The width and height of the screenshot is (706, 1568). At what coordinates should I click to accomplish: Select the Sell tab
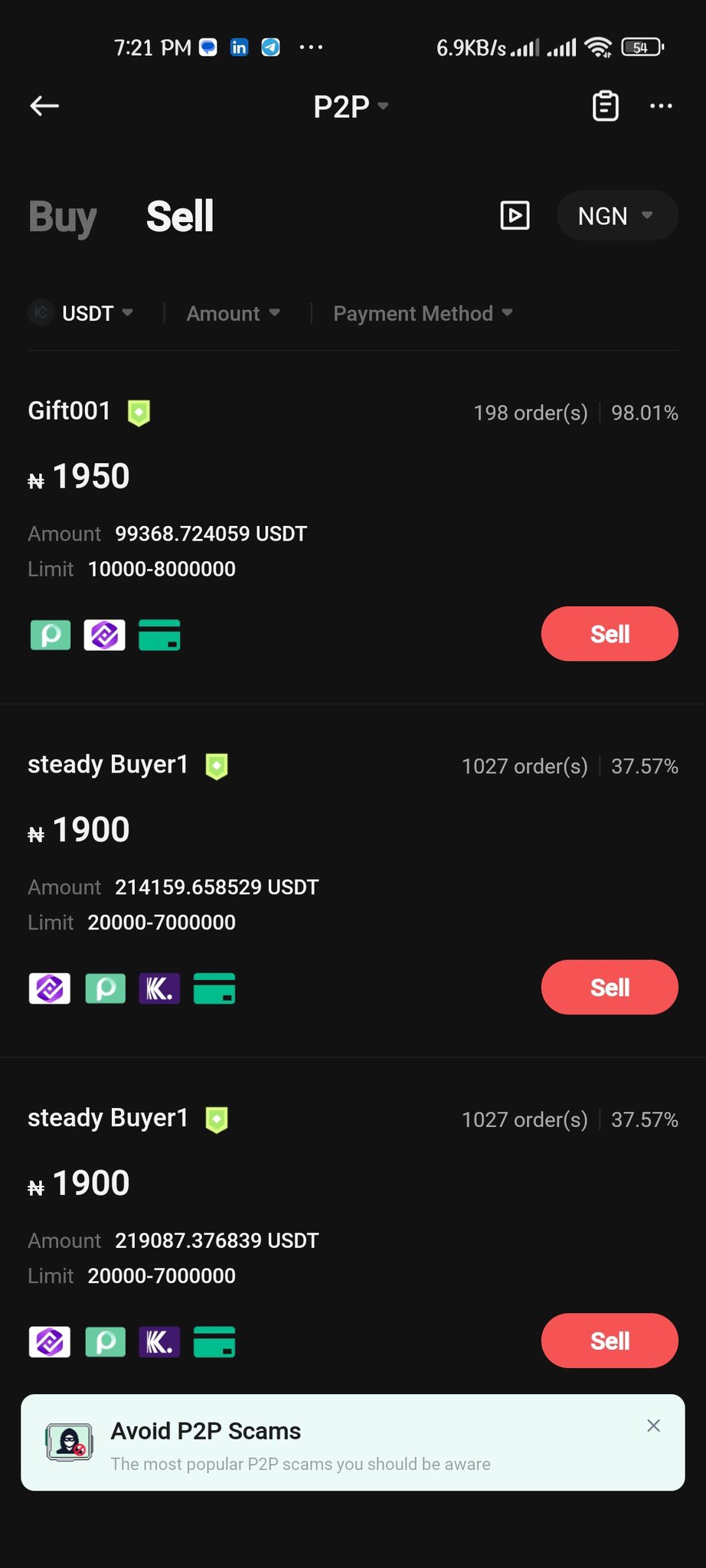[x=180, y=216]
